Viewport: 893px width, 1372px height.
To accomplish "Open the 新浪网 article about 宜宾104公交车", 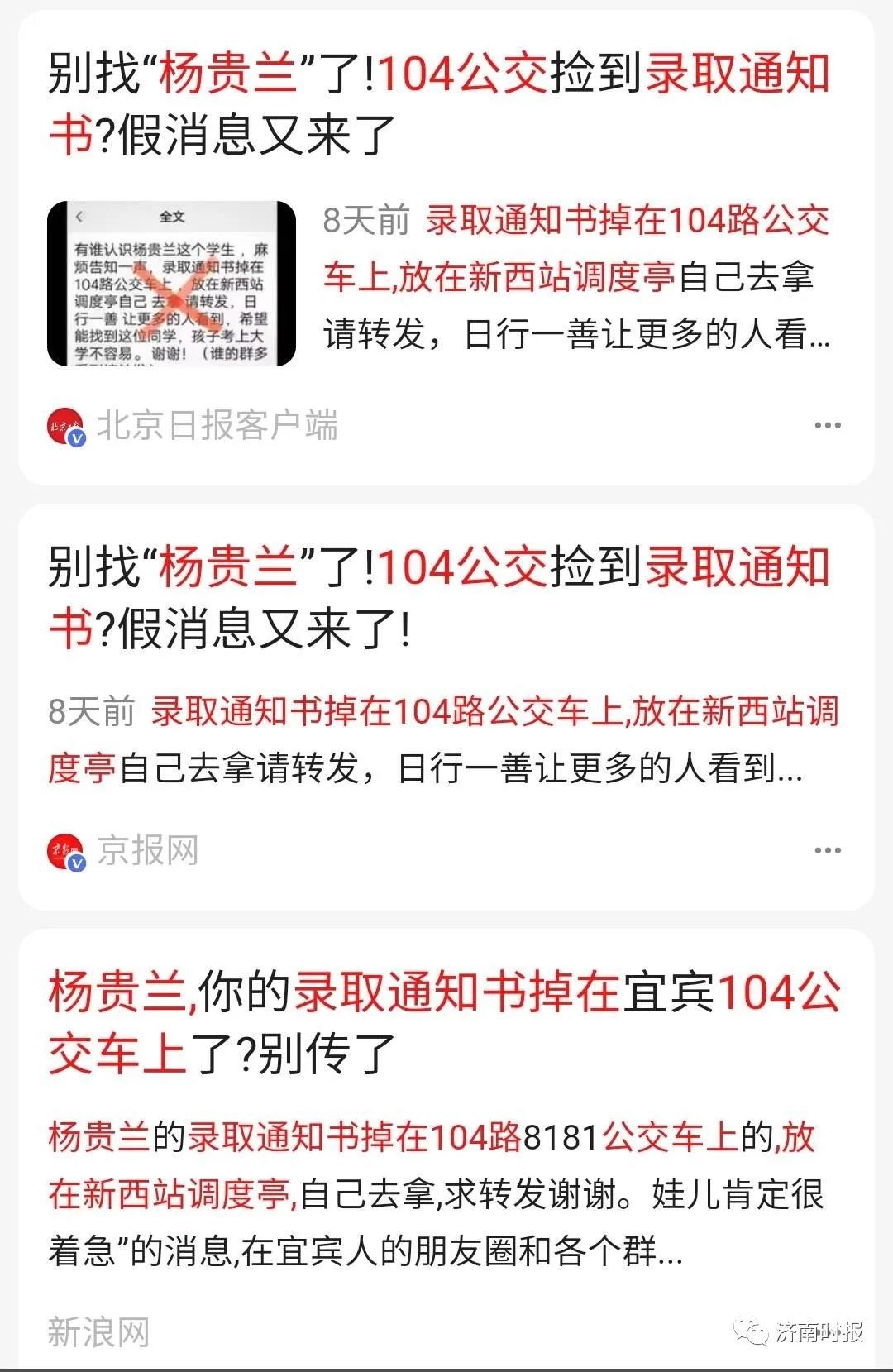I will tap(445, 1022).
